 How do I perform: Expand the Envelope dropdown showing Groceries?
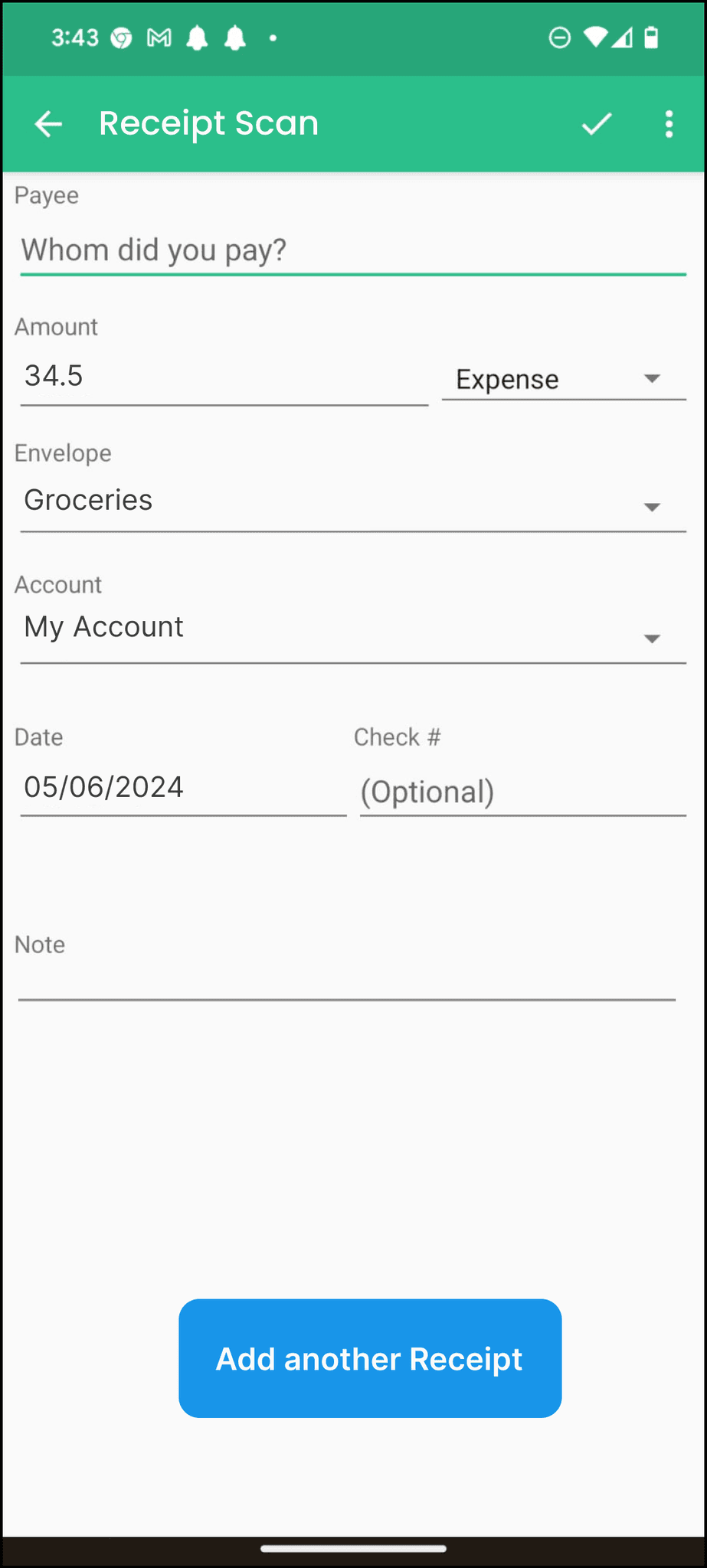(352, 502)
